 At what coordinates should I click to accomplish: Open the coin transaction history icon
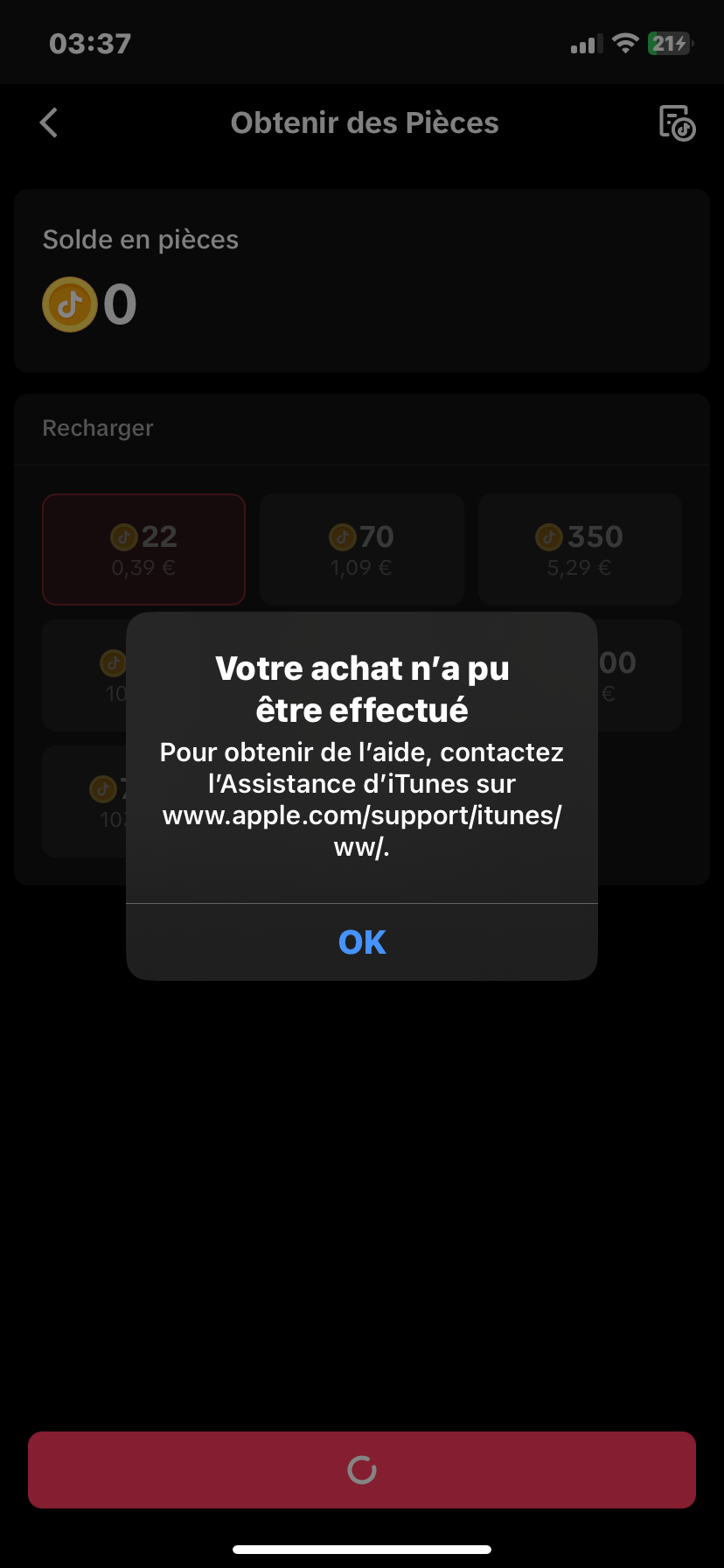pos(676,123)
